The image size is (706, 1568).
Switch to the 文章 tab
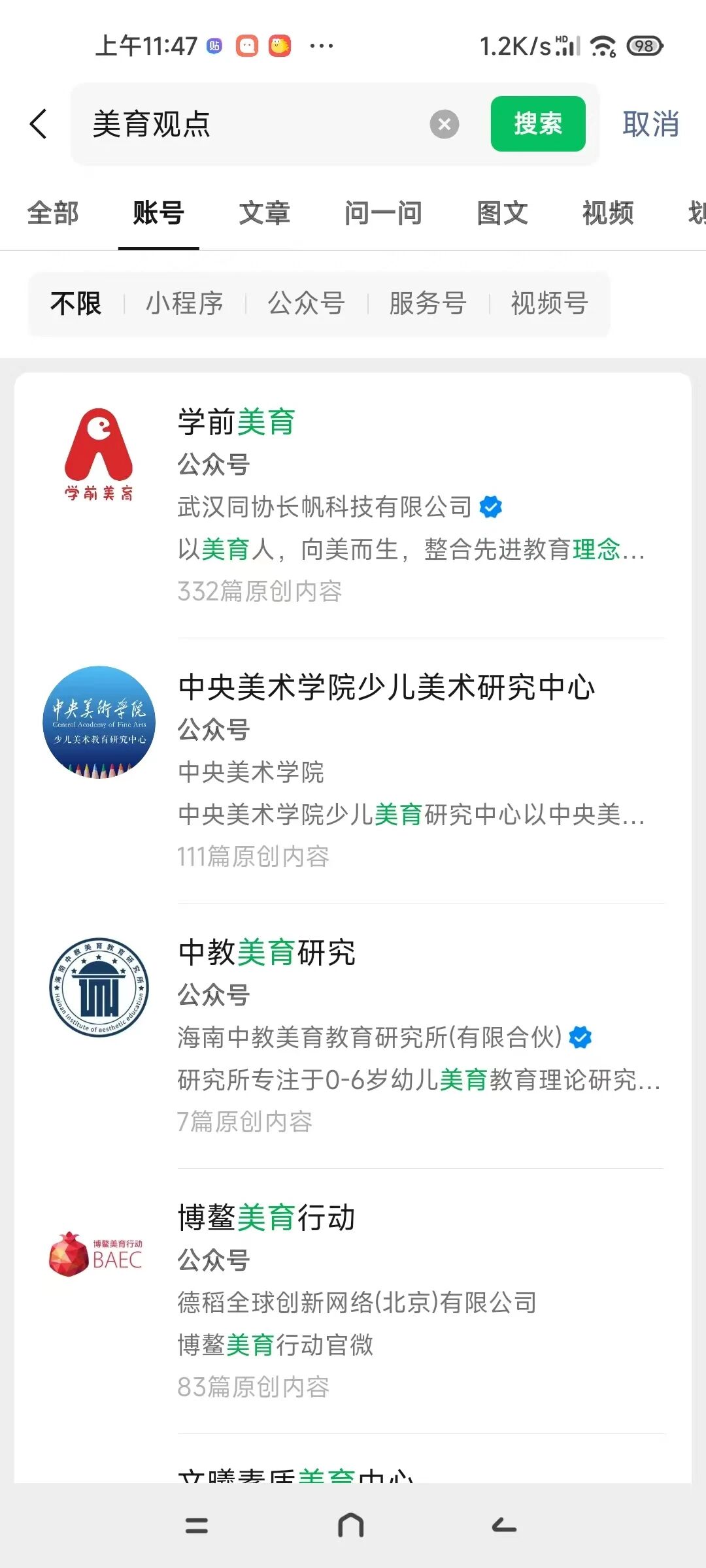pyautogui.click(x=264, y=213)
